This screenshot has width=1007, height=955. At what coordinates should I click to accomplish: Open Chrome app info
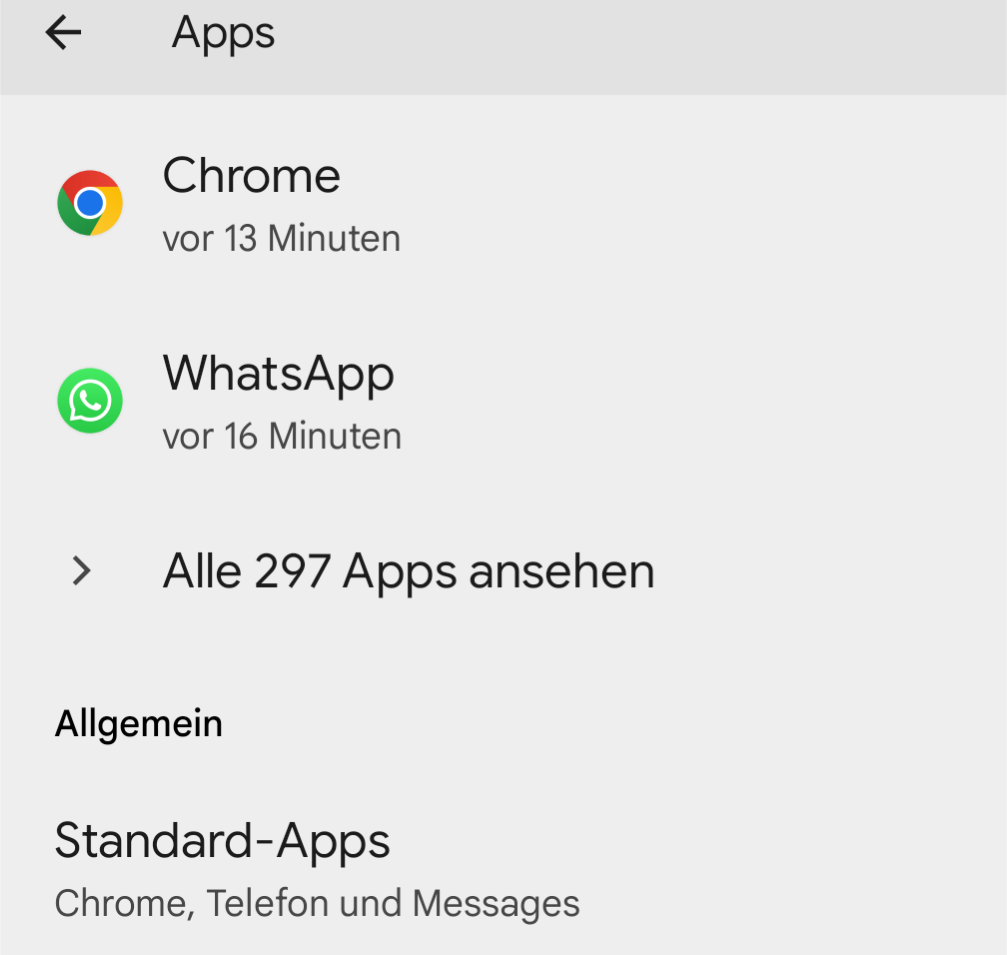click(251, 202)
